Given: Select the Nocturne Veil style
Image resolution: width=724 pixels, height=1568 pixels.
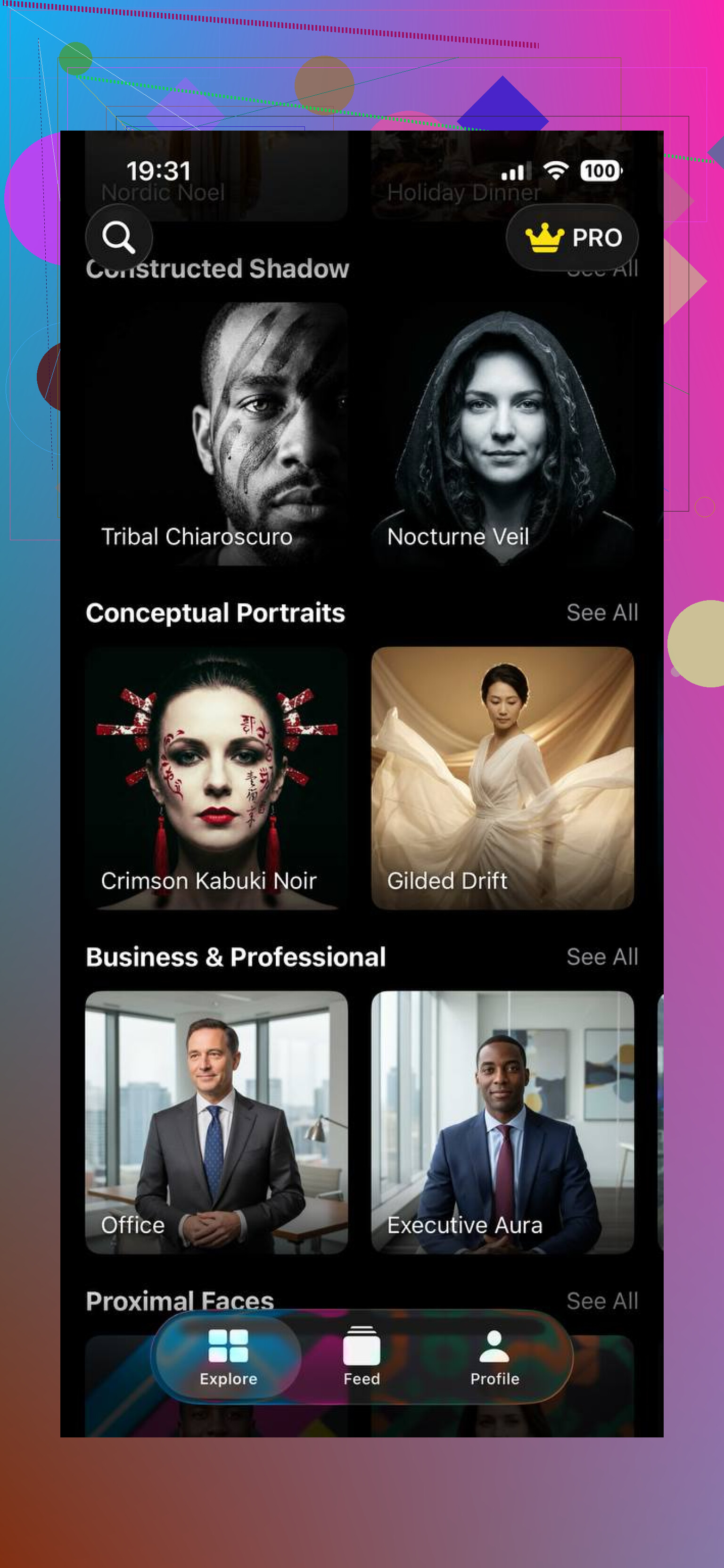Looking at the screenshot, I should point(502,433).
